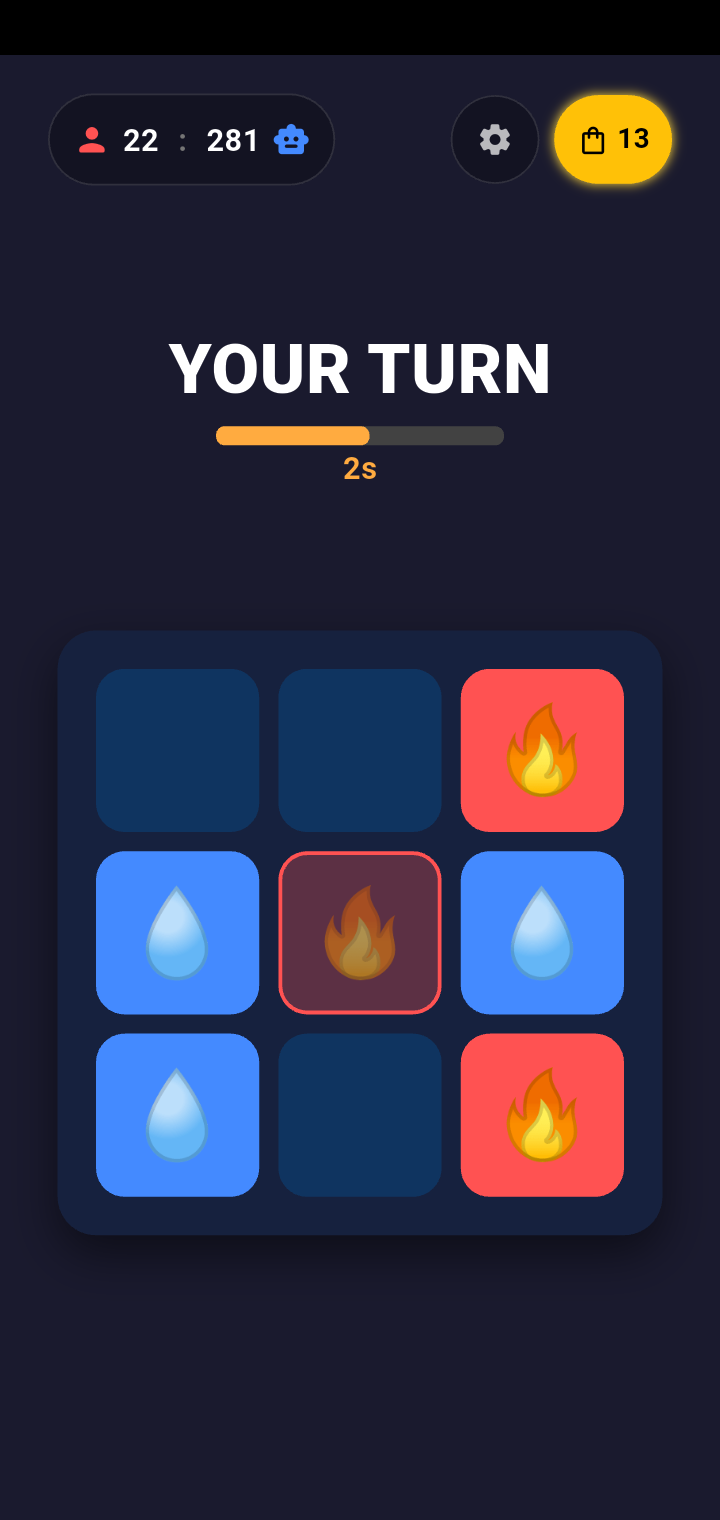Open the settings gear
This screenshot has width=720, height=1520.
click(495, 140)
